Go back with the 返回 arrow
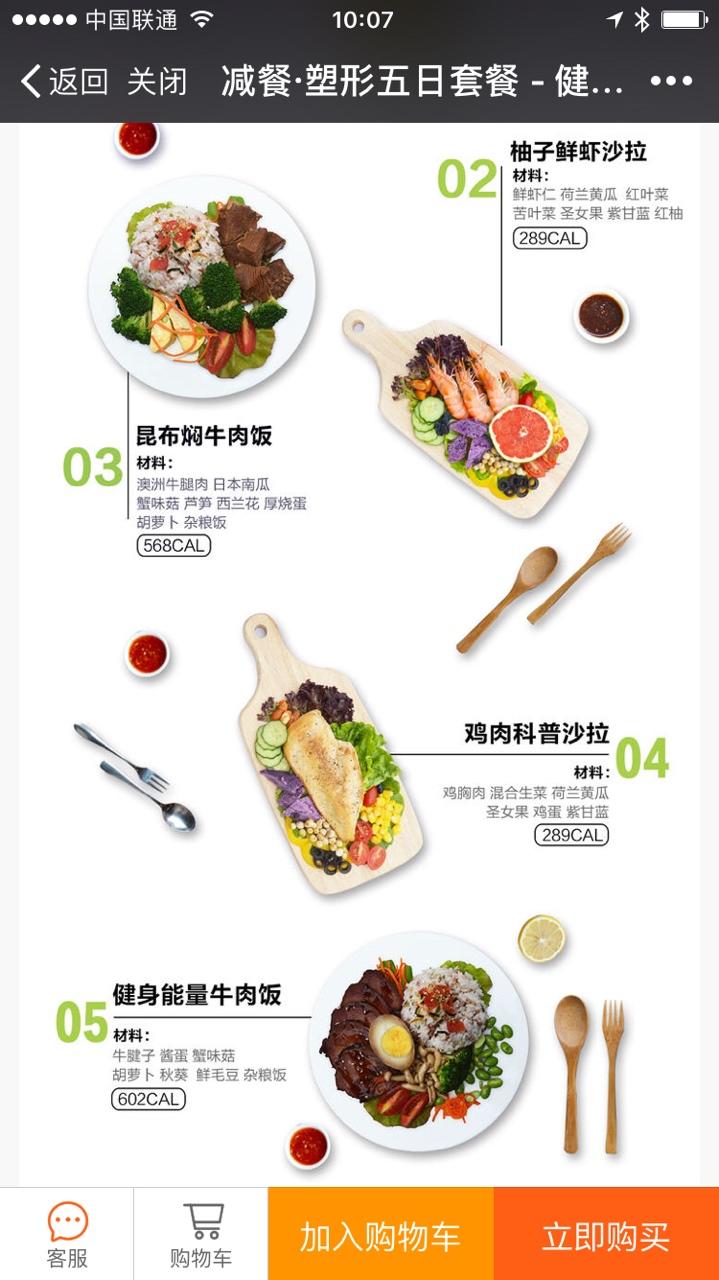Image resolution: width=719 pixels, height=1280 pixels. point(62,81)
